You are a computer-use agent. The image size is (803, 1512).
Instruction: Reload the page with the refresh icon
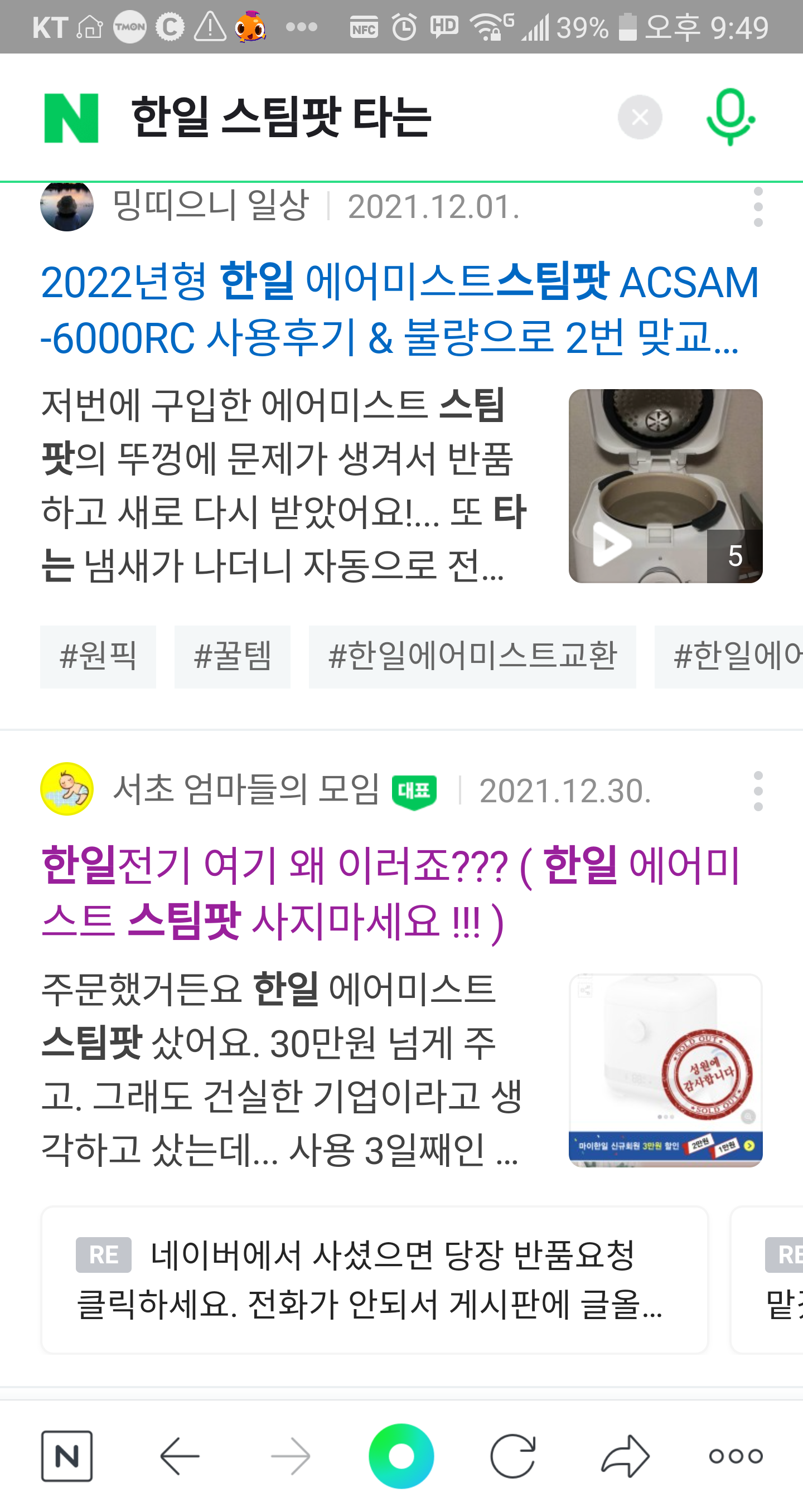click(513, 1456)
